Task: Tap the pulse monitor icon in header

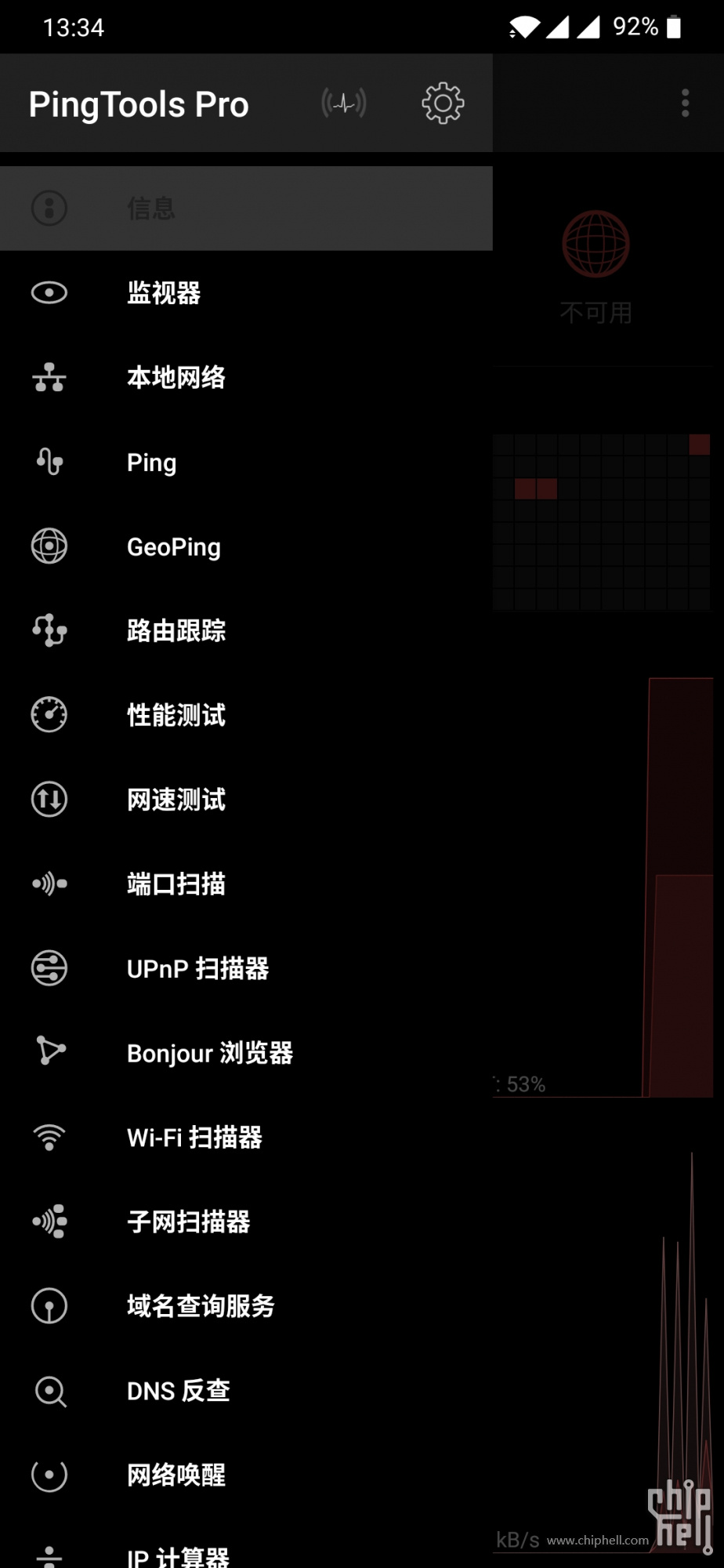Action: point(344,103)
